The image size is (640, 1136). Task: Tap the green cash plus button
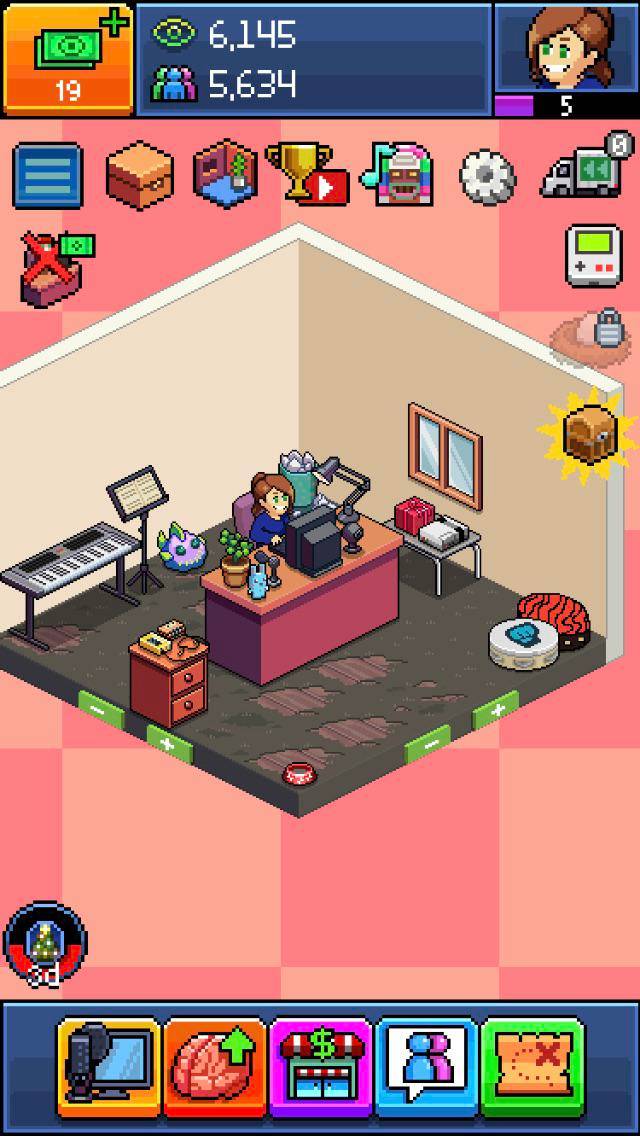(x=68, y=58)
